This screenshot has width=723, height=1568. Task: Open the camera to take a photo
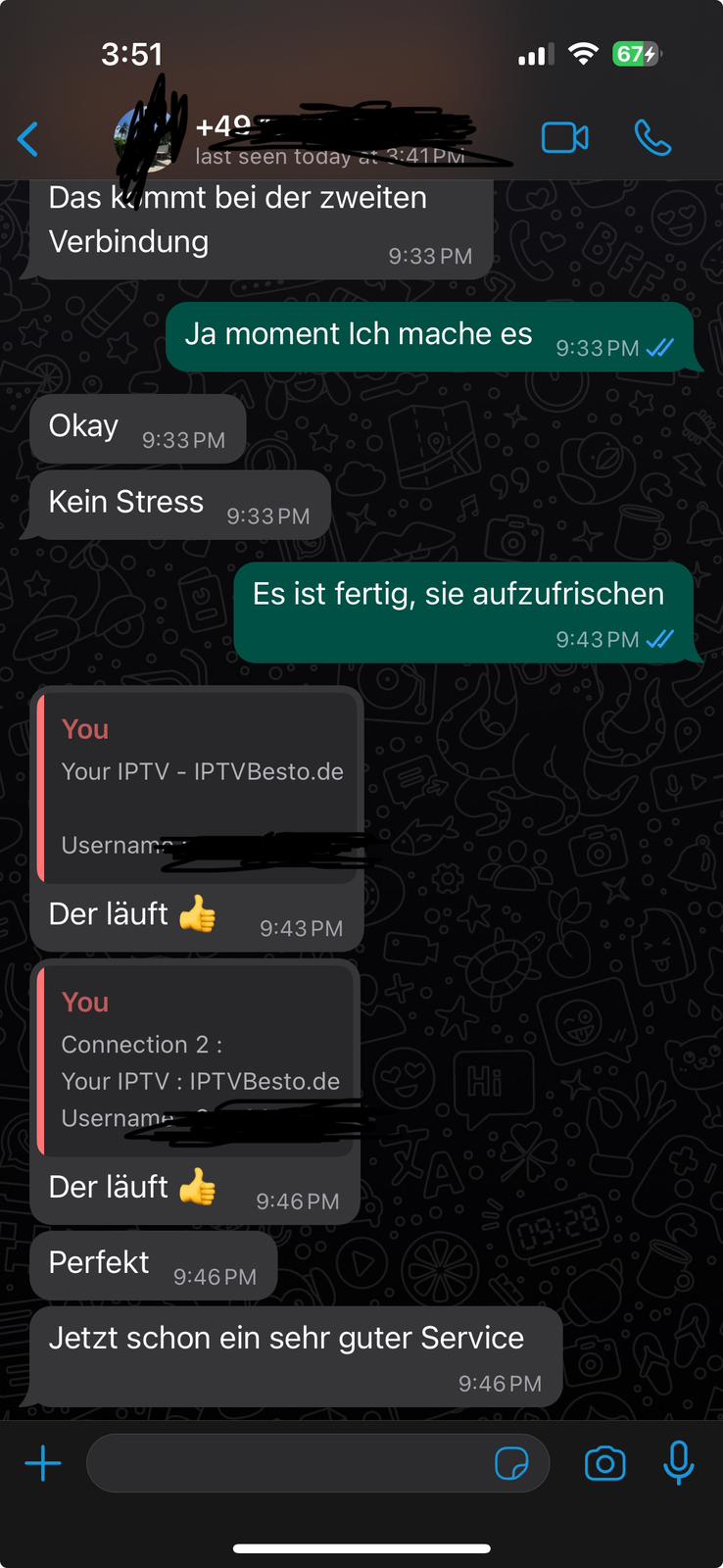point(604,1465)
